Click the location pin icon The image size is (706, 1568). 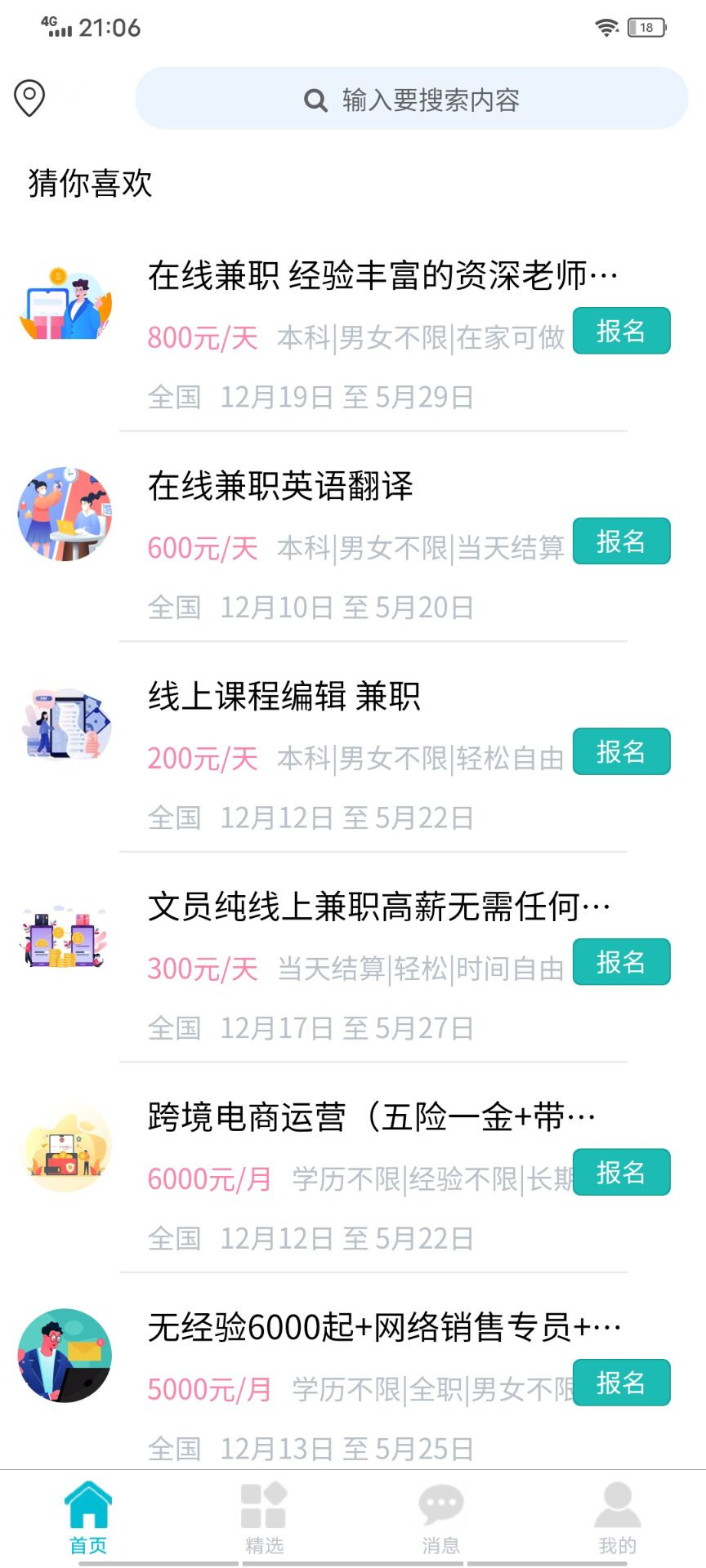click(x=29, y=98)
